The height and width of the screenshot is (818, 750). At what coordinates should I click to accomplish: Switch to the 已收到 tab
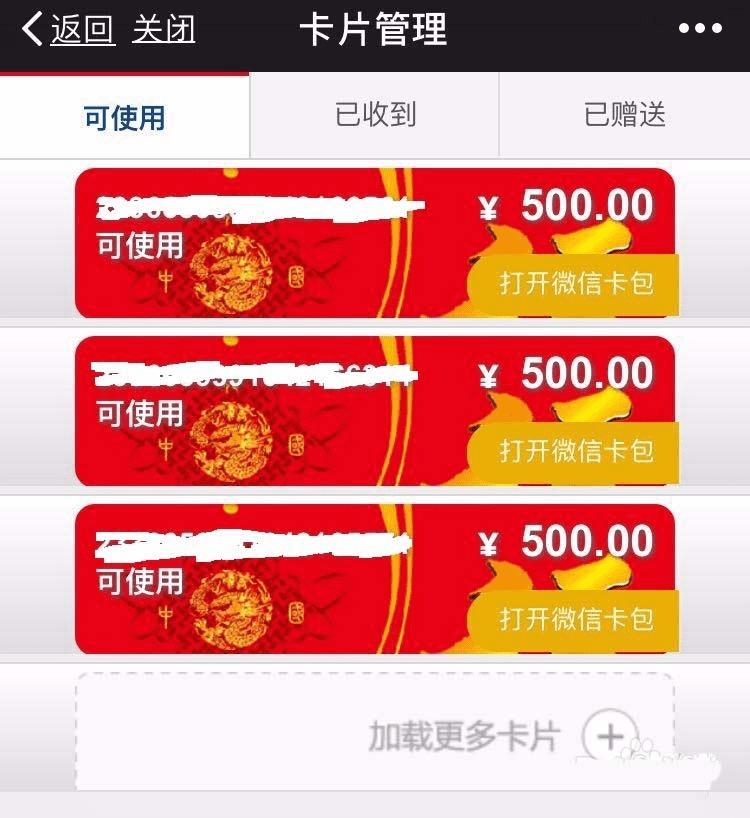[374, 115]
